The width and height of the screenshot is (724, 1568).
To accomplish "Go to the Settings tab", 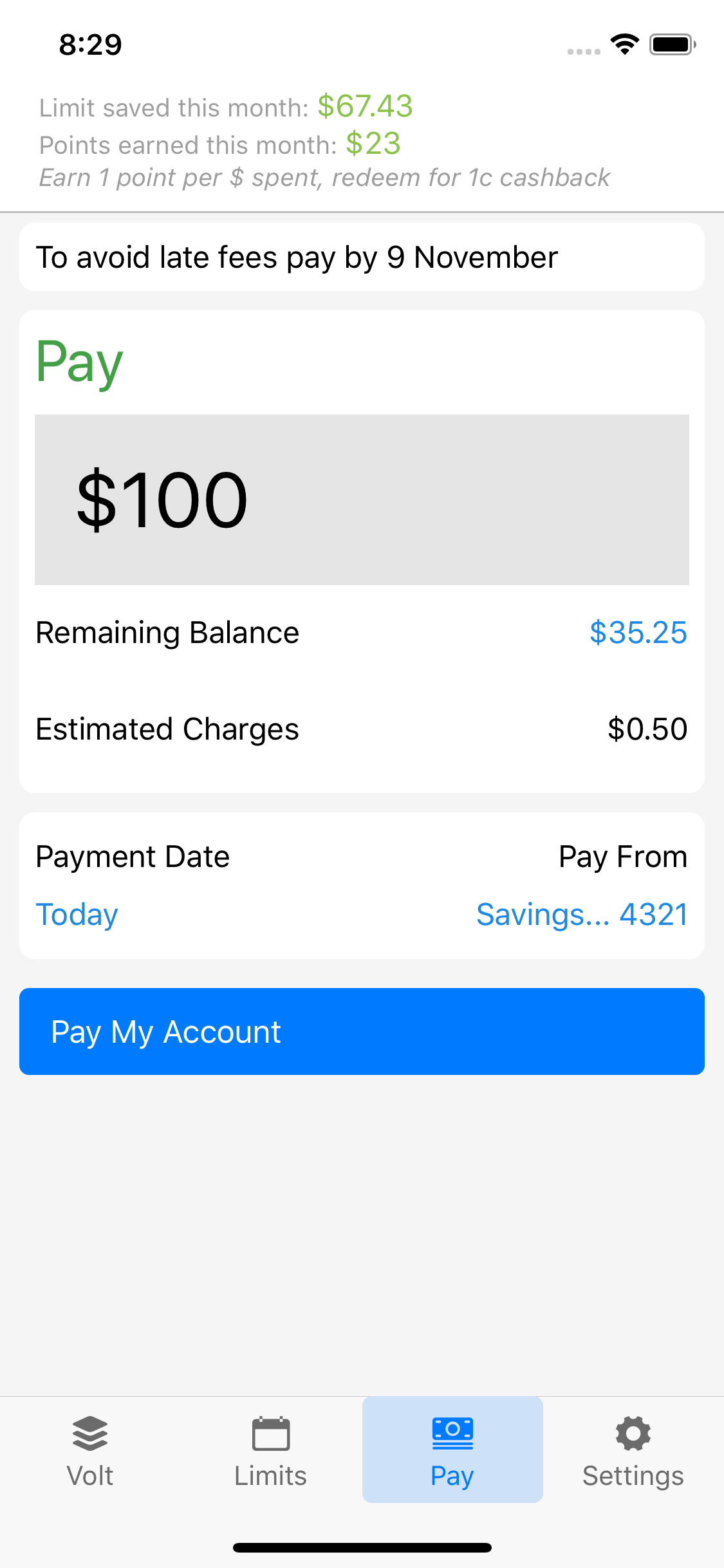I will [633, 1450].
